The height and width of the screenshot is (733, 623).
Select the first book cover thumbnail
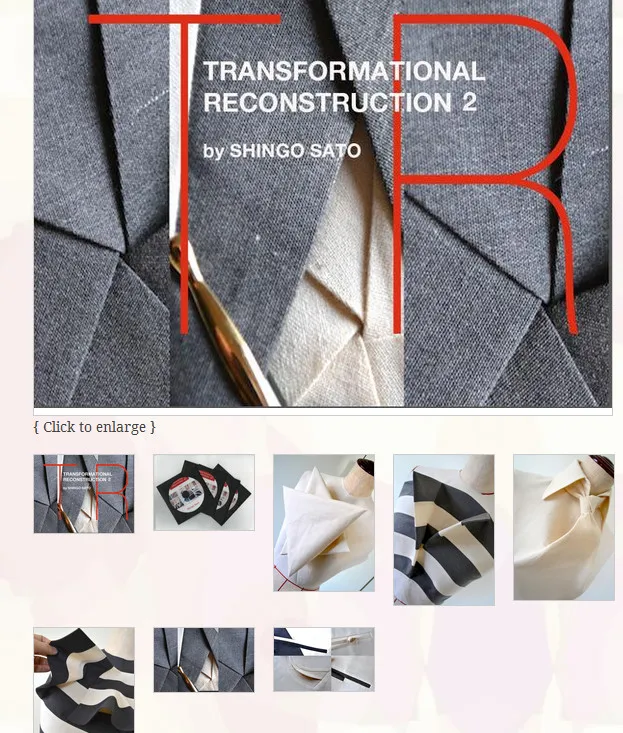(x=84, y=494)
